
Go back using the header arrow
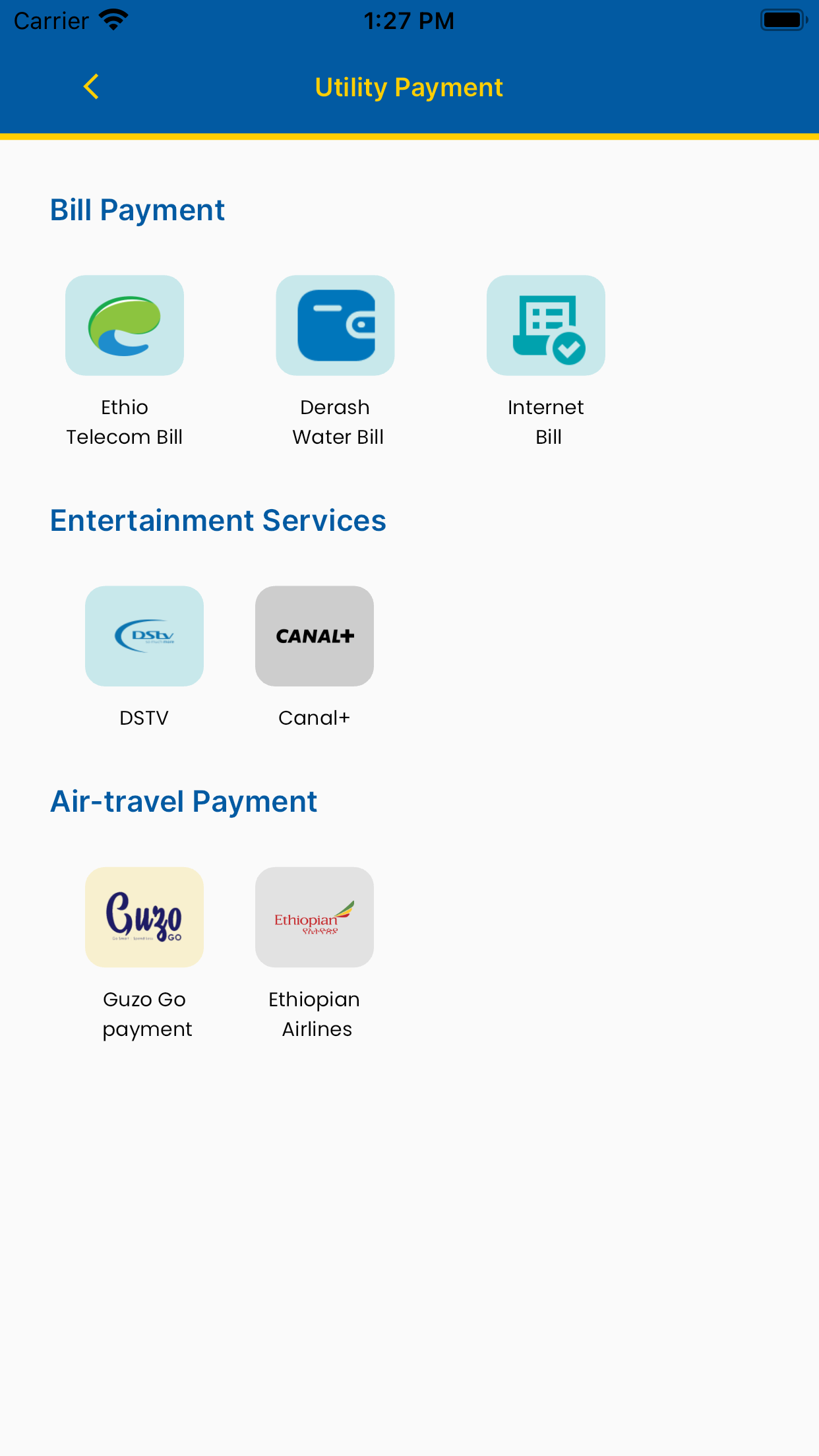92,87
